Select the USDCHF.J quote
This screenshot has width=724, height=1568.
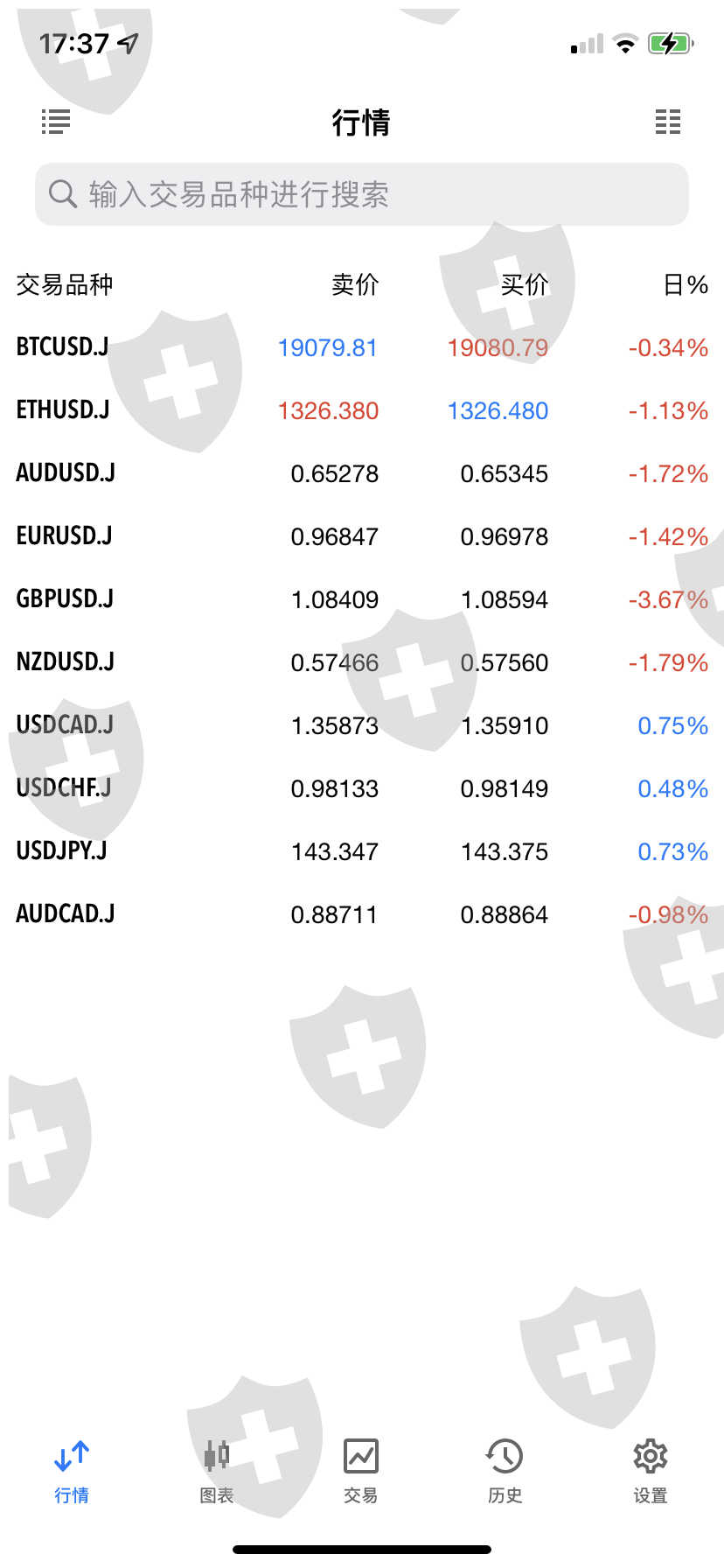tap(362, 788)
